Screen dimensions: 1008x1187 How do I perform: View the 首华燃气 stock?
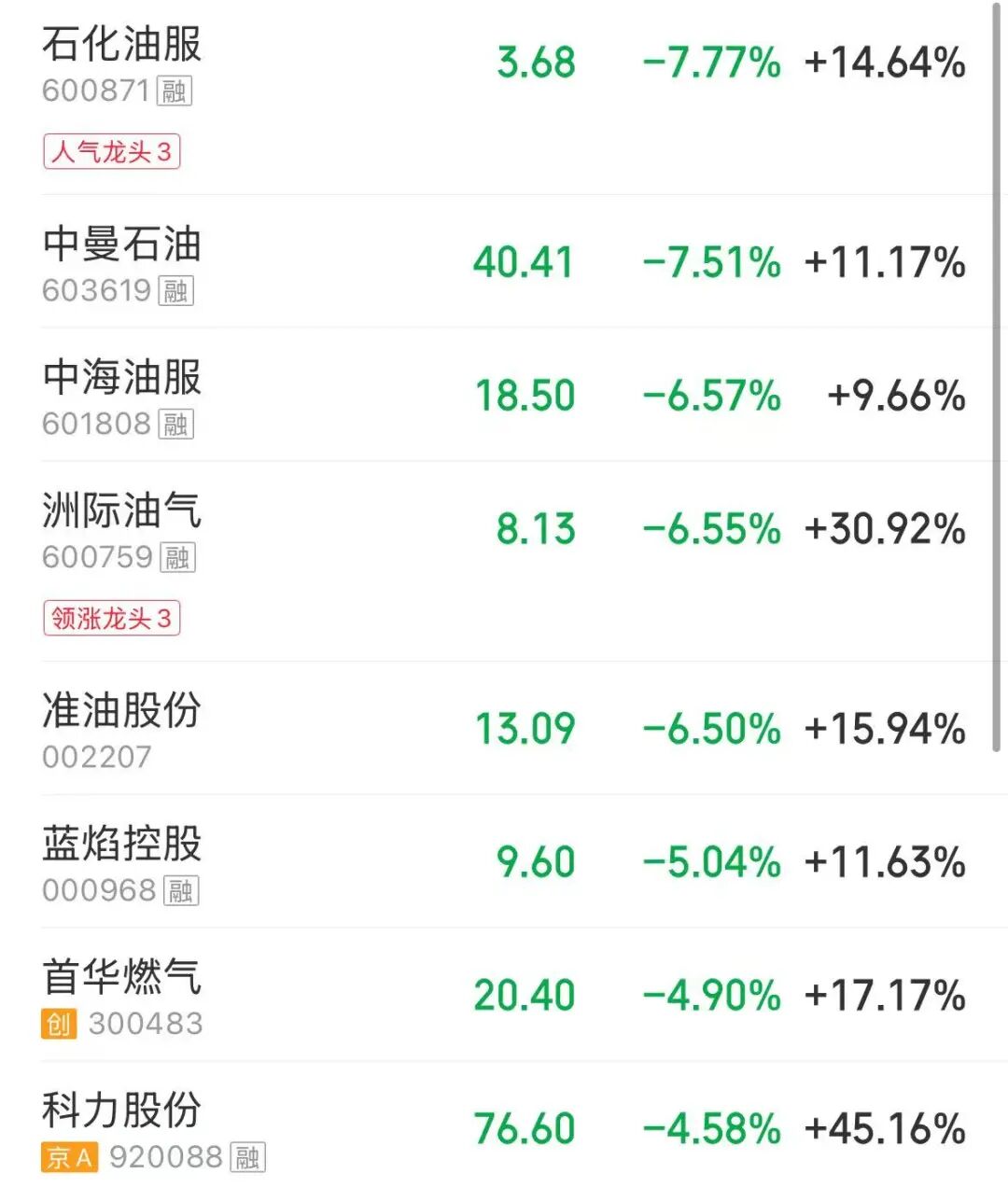coord(122,978)
